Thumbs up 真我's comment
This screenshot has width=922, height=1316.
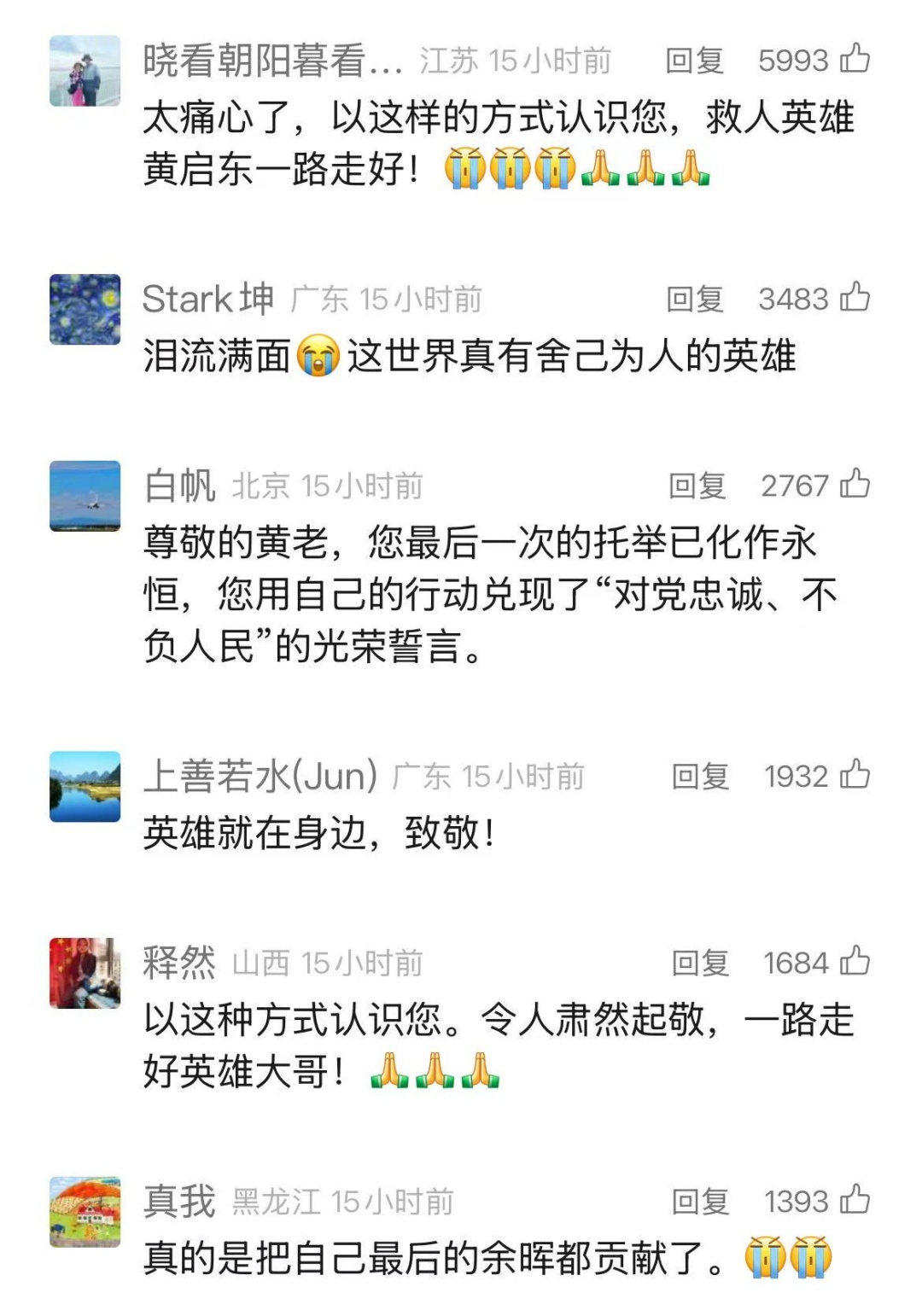[855, 1200]
